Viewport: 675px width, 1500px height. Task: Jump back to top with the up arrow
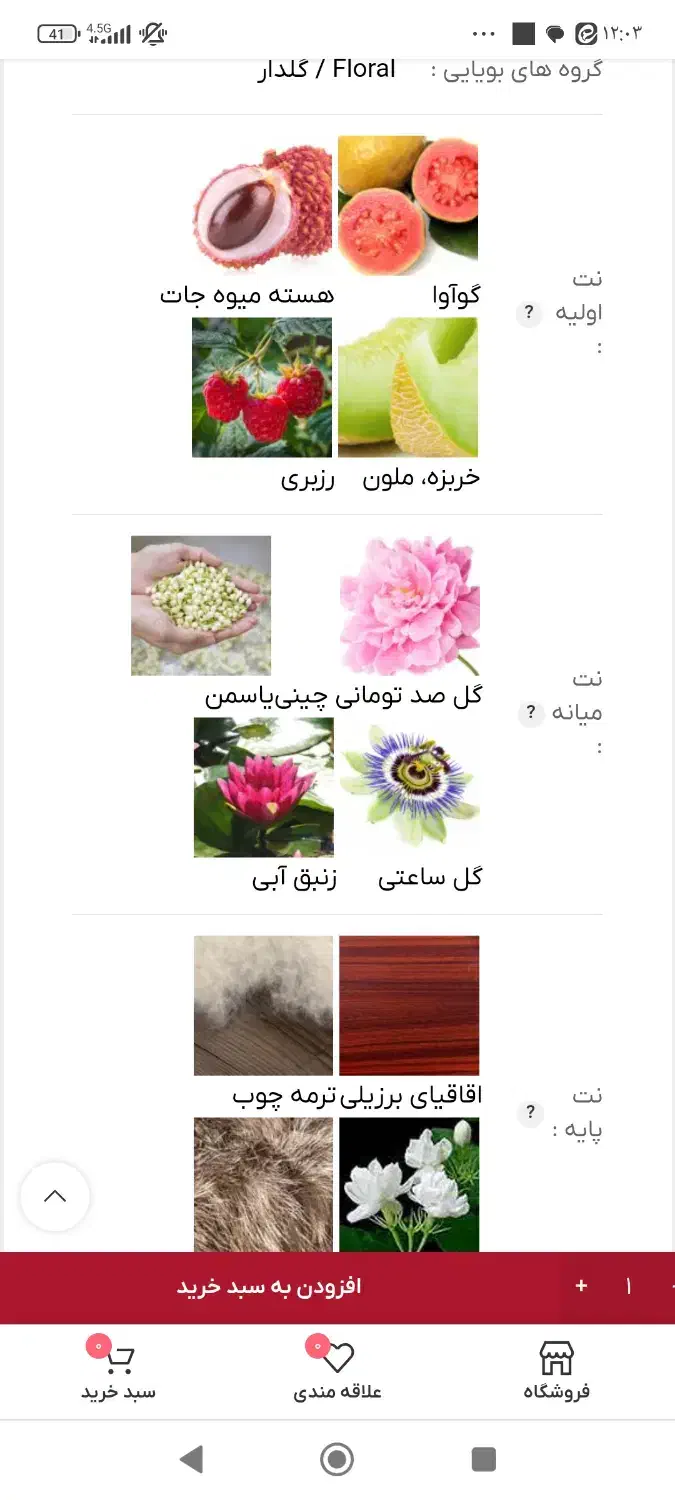click(x=55, y=1196)
